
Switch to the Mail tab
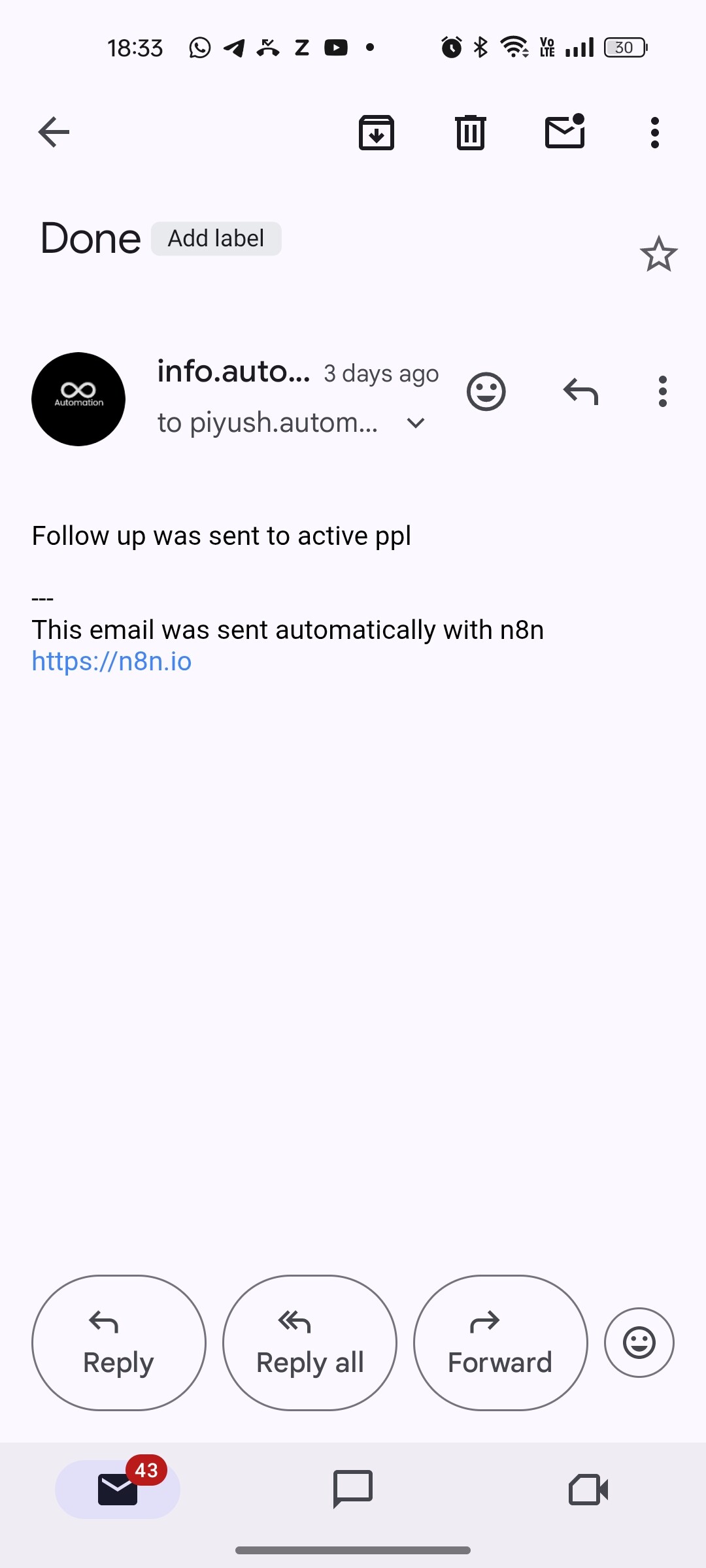coord(118,1490)
